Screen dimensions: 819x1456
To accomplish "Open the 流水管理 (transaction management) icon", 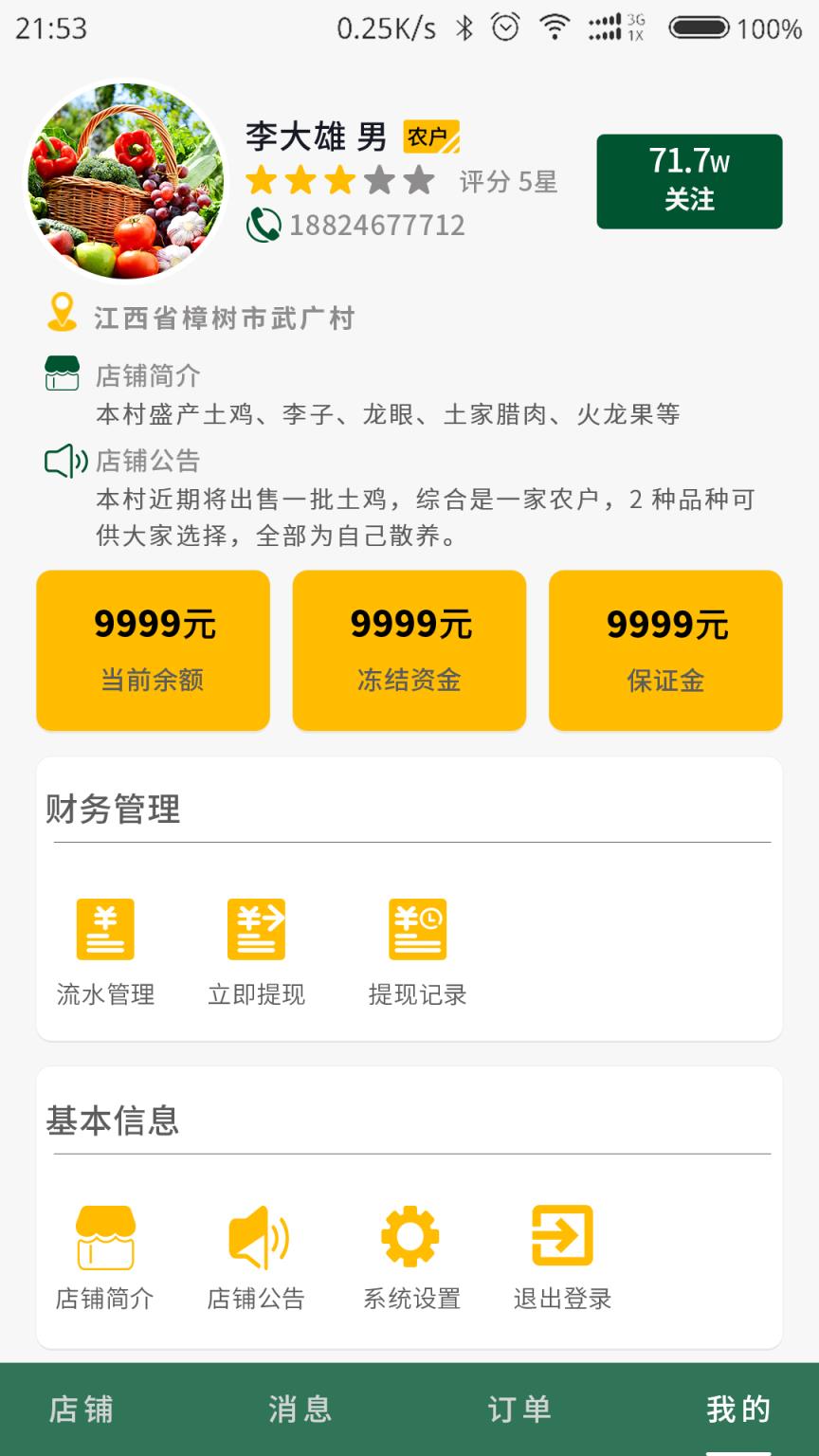I will click(x=105, y=929).
